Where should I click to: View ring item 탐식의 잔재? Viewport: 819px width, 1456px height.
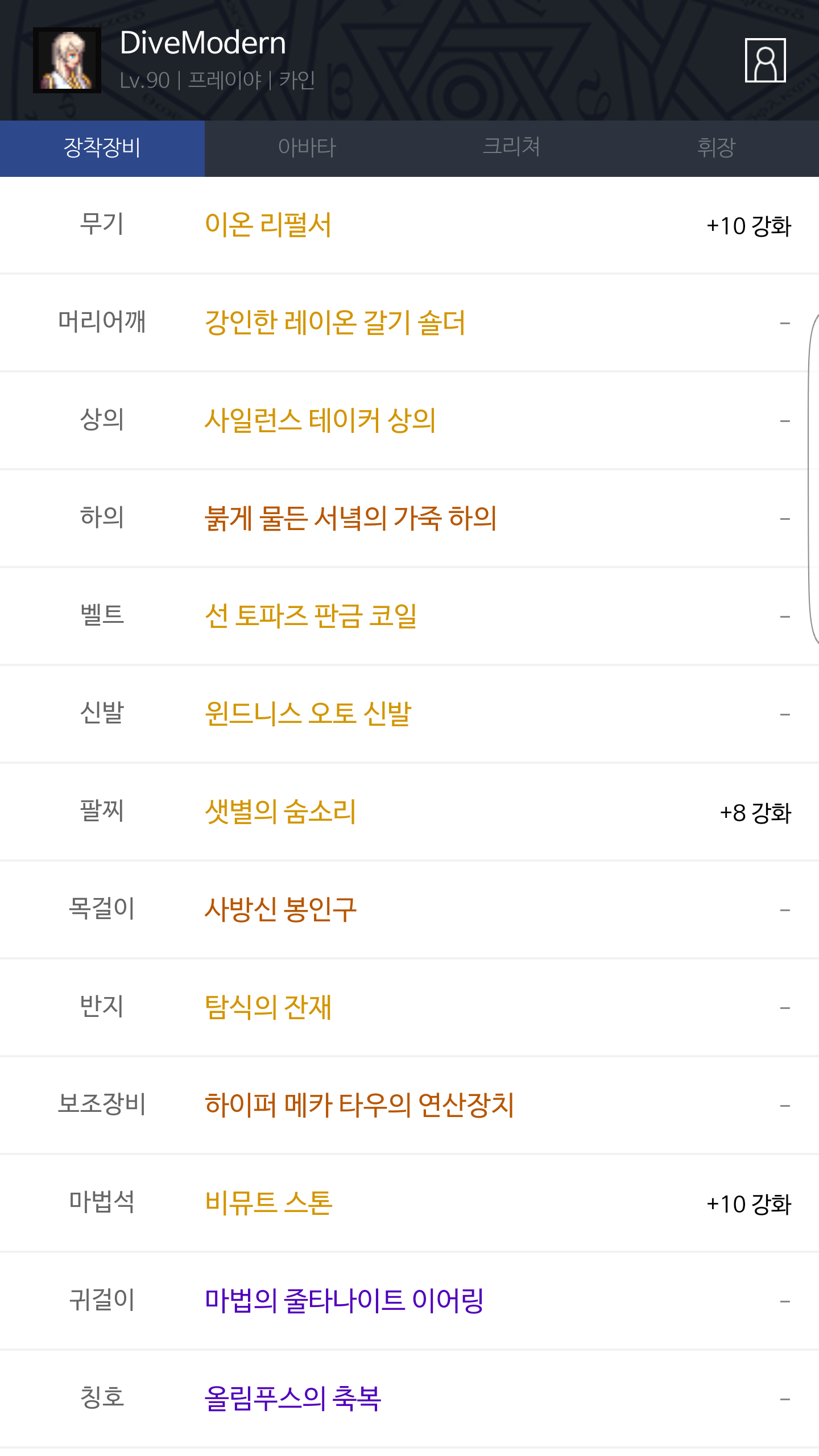[x=268, y=1008]
